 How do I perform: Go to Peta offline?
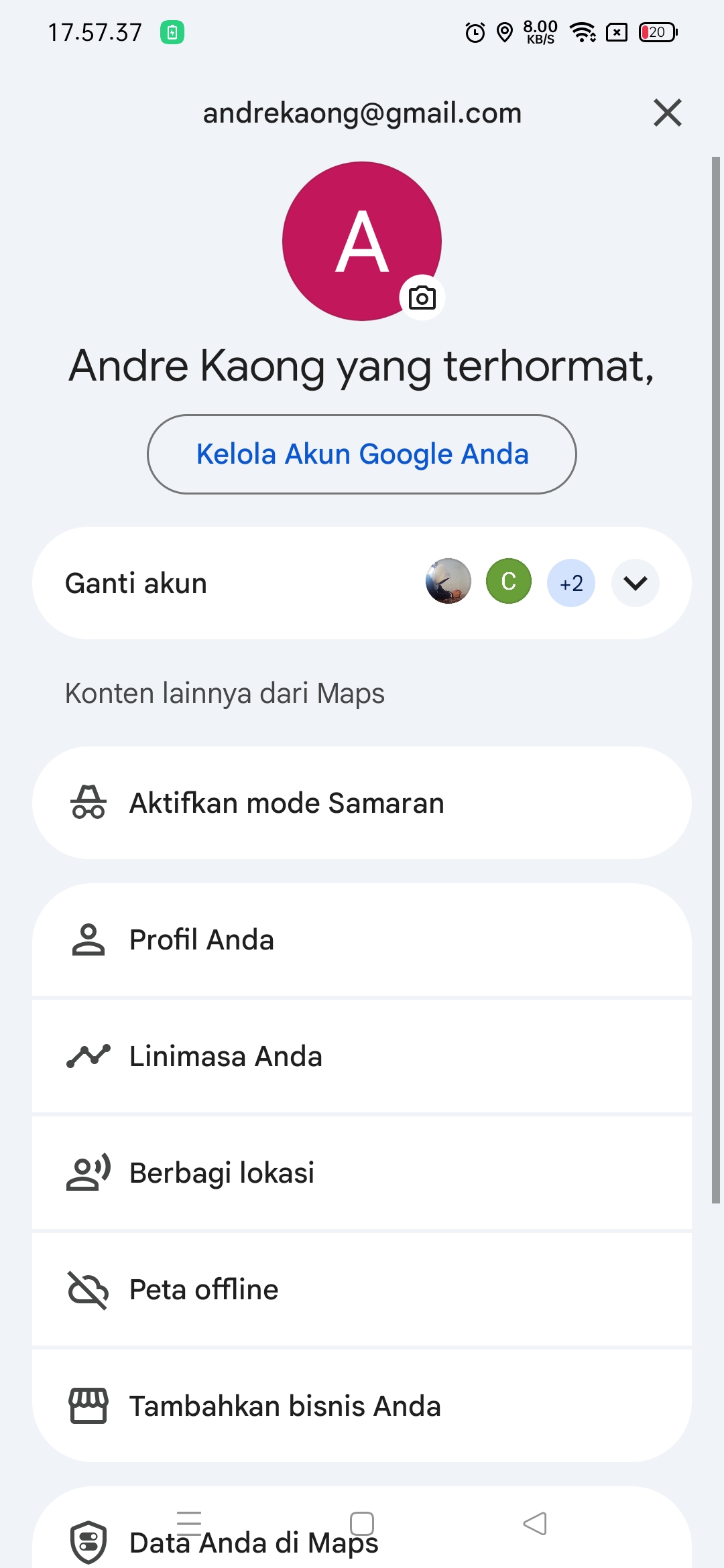click(362, 1289)
